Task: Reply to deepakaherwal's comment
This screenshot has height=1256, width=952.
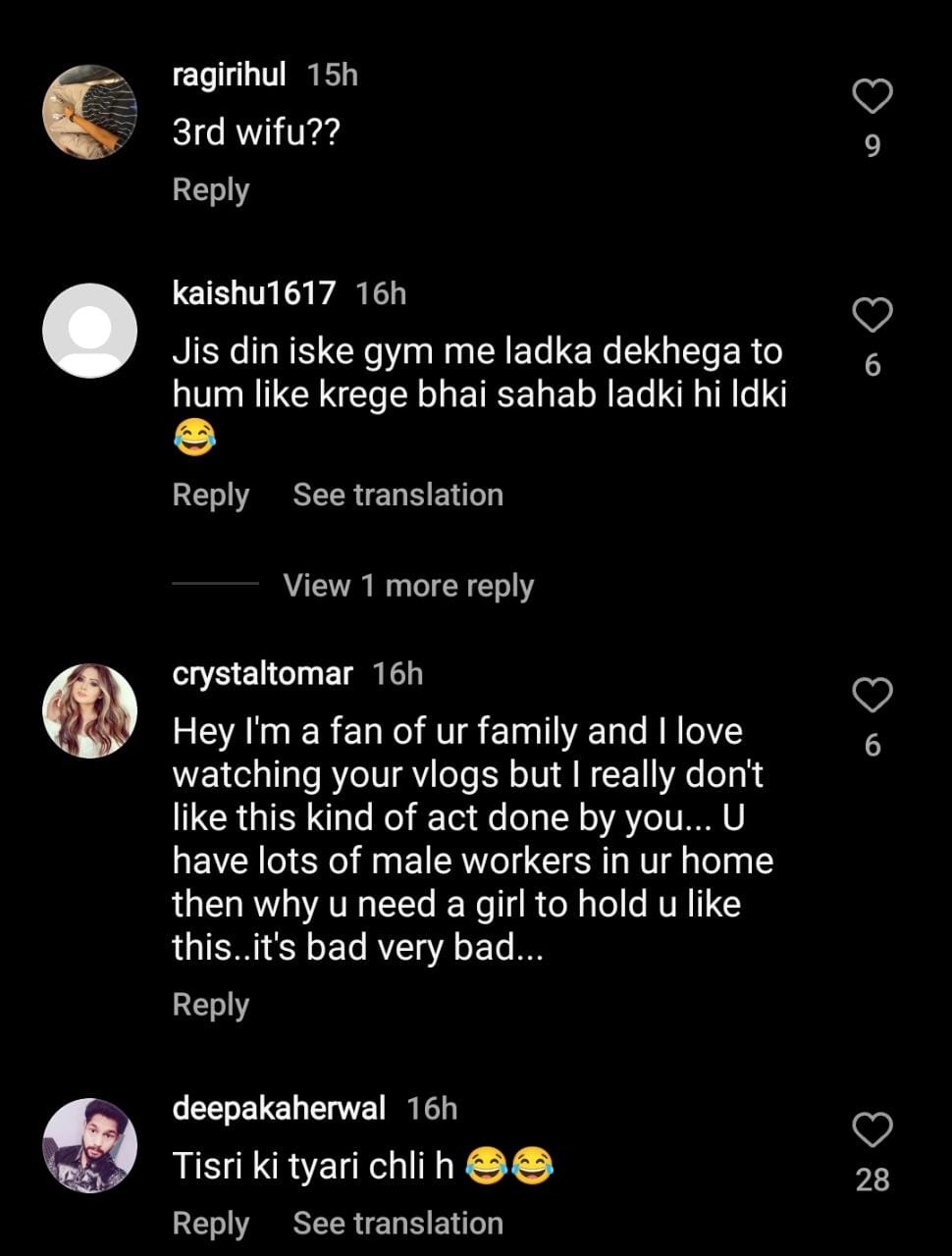Action: (x=210, y=1224)
